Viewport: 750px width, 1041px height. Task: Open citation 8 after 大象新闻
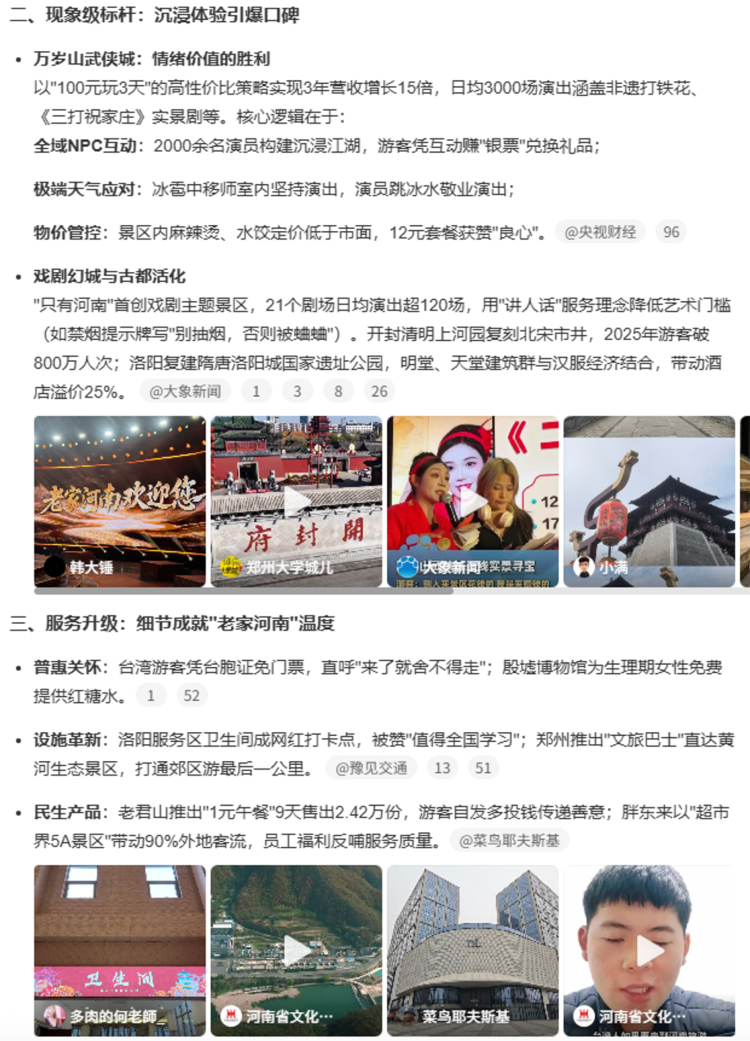[338, 391]
